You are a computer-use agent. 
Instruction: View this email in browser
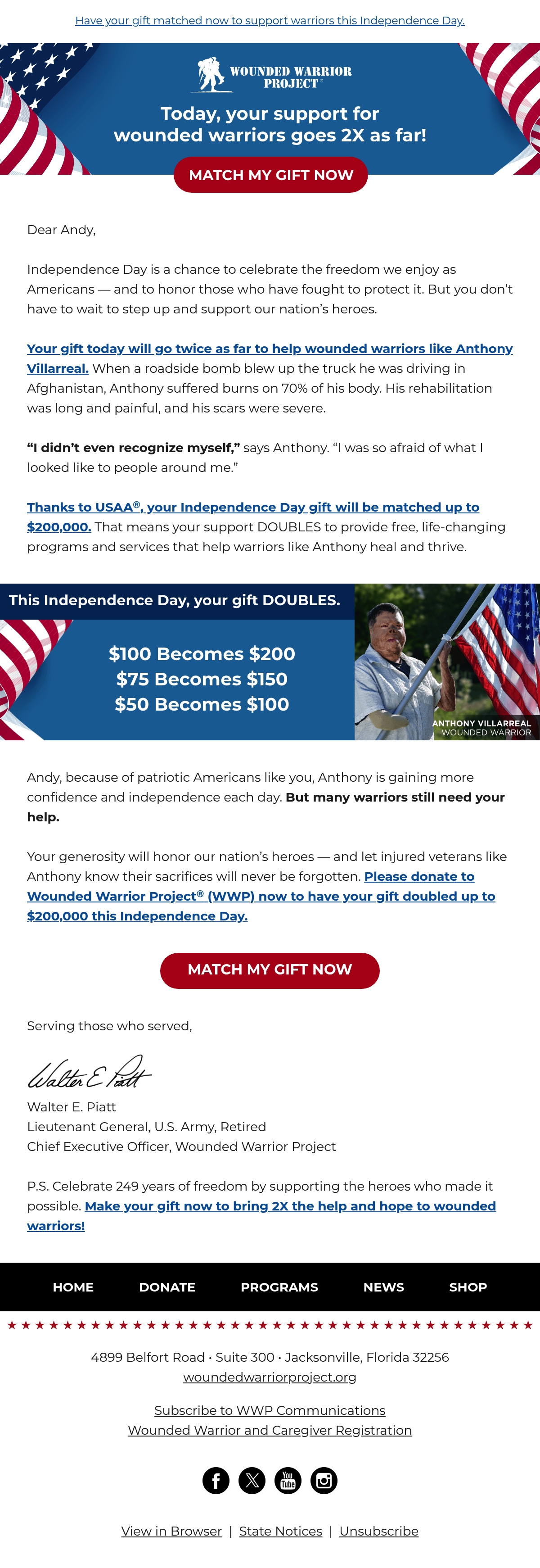pyautogui.click(x=171, y=1531)
